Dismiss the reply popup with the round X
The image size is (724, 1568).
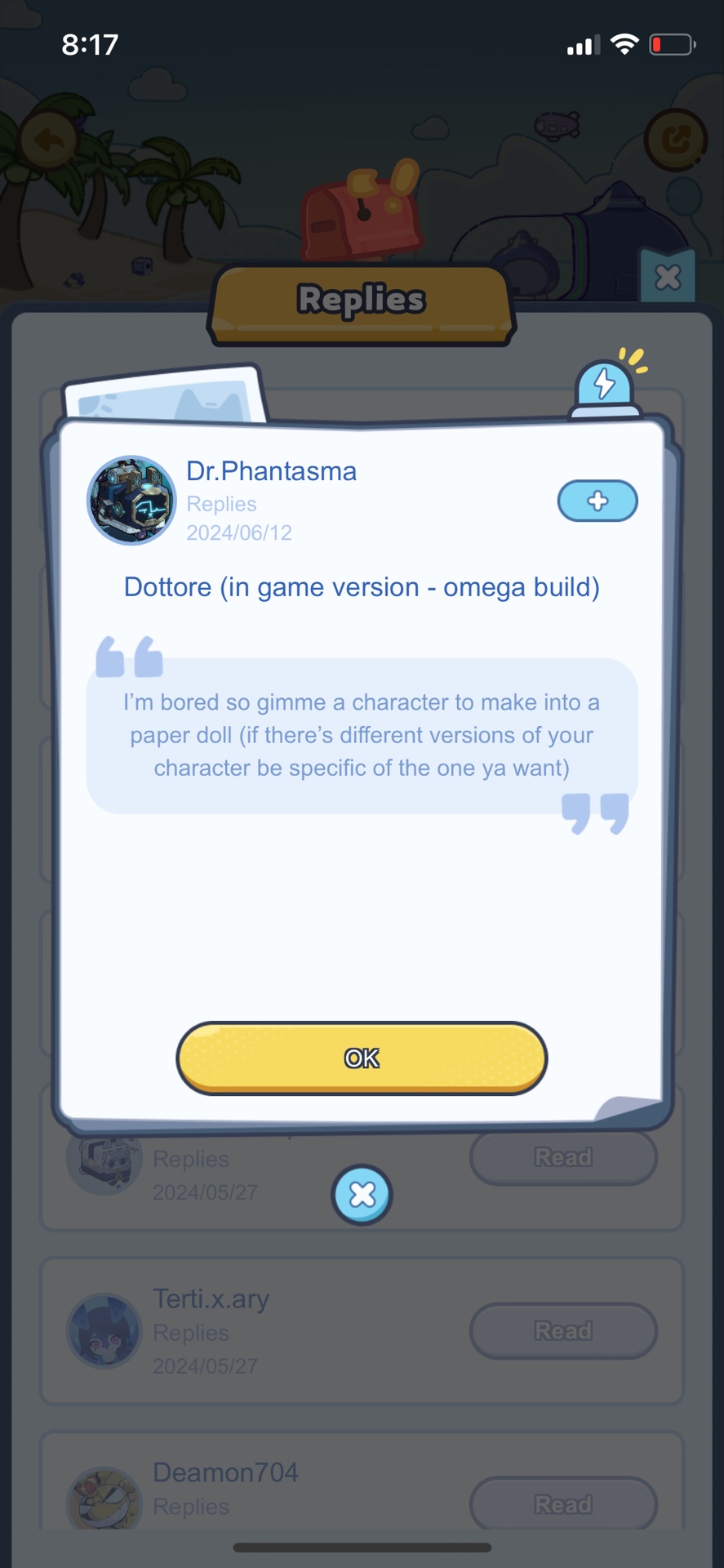point(362,1195)
